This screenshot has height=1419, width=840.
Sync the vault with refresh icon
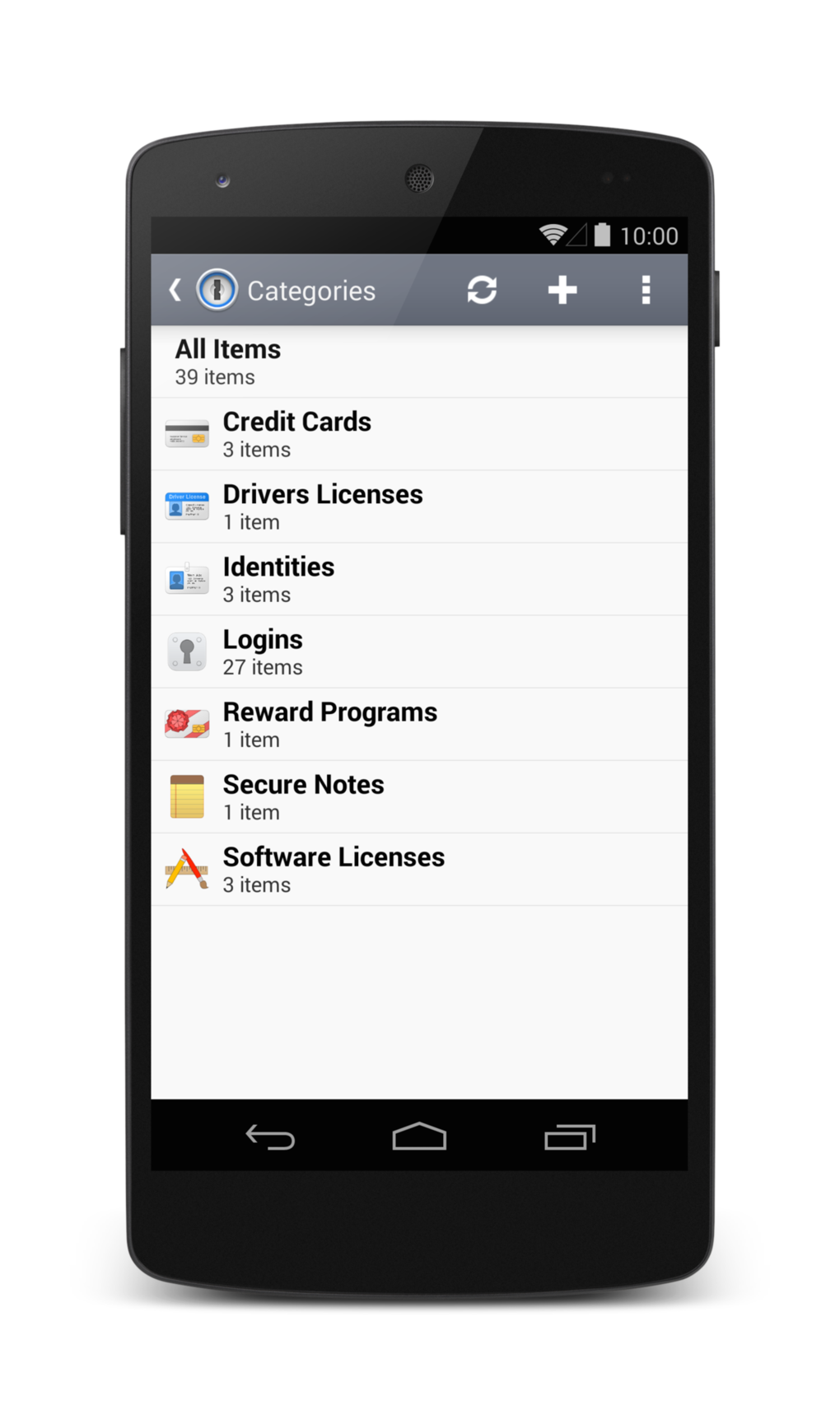(x=482, y=290)
